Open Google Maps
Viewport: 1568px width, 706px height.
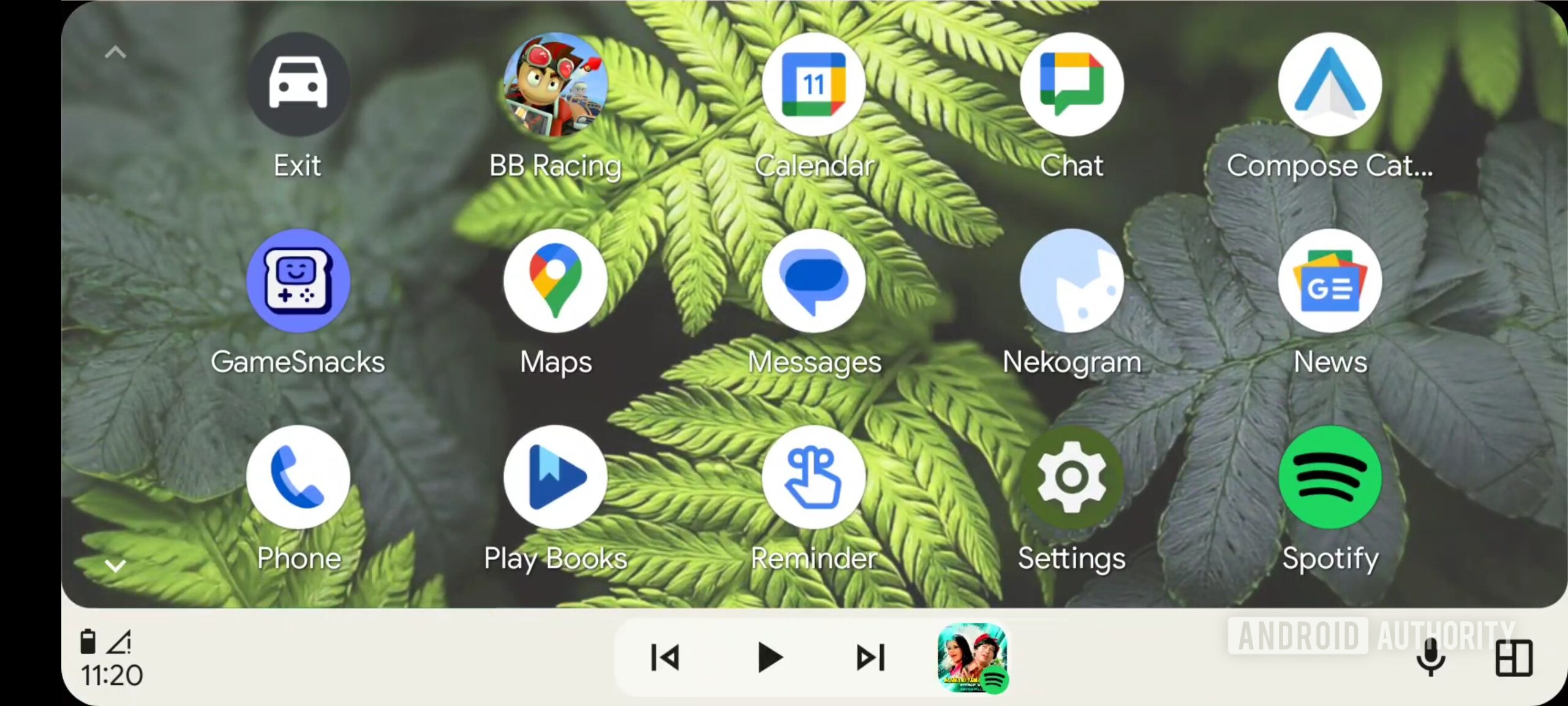click(556, 281)
